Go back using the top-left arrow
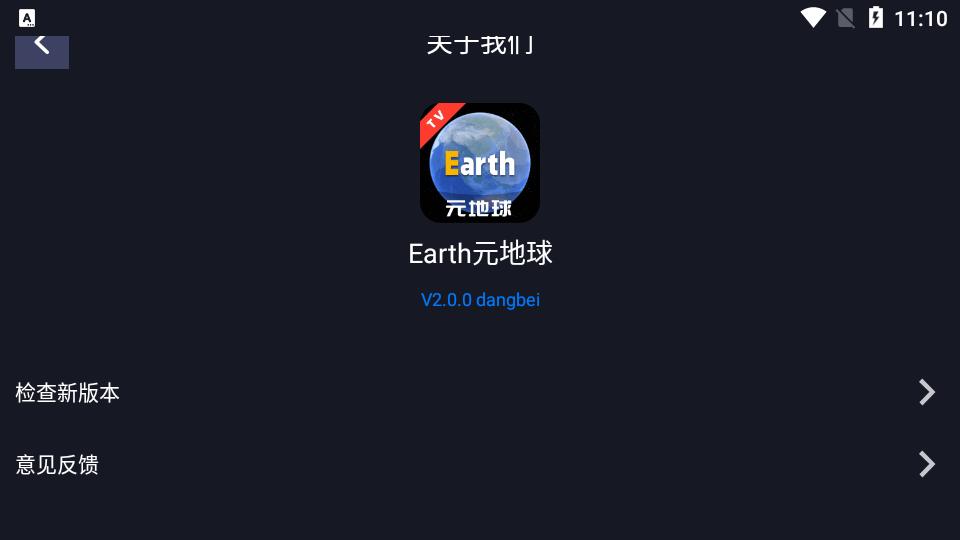This screenshot has width=960, height=540. coord(42,47)
